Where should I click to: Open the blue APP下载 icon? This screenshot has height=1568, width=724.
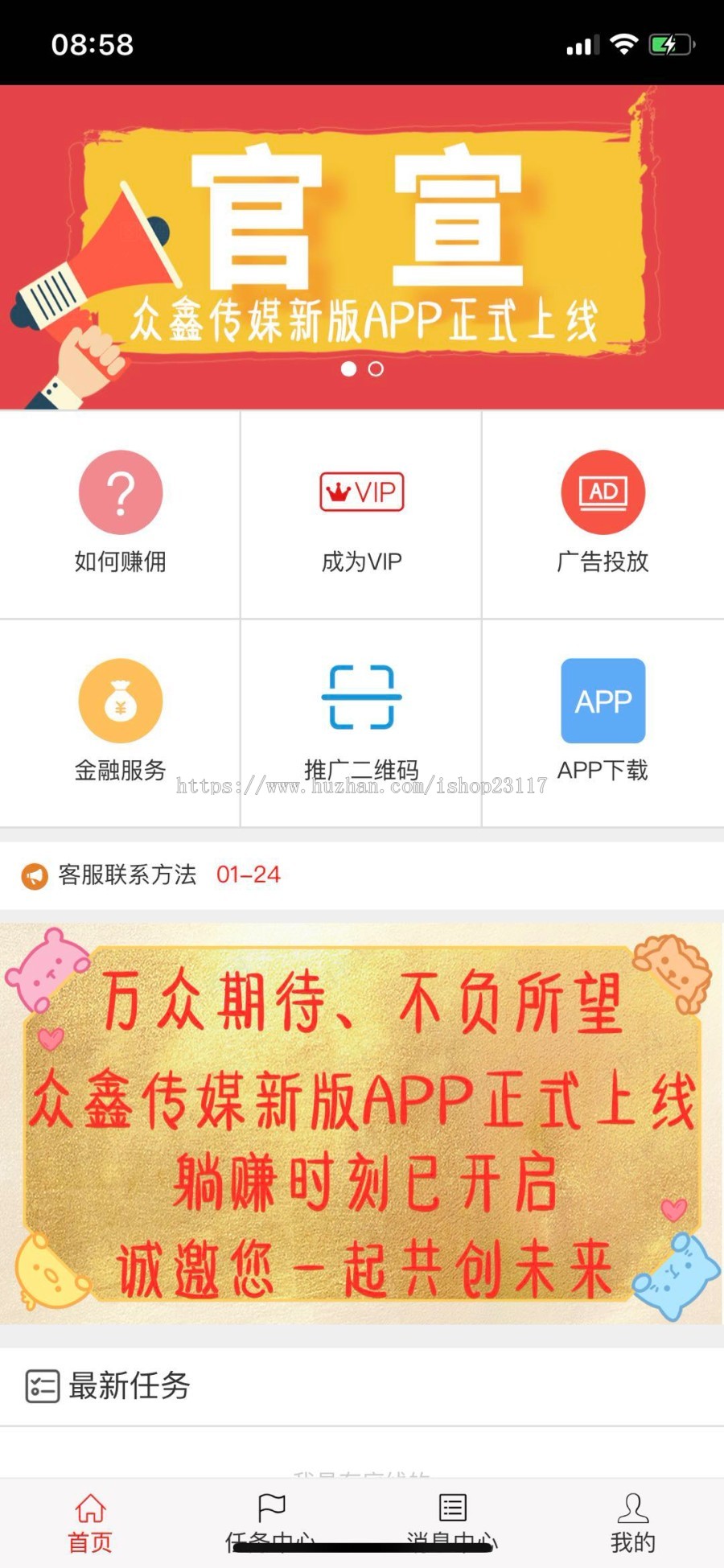[x=603, y=700]
